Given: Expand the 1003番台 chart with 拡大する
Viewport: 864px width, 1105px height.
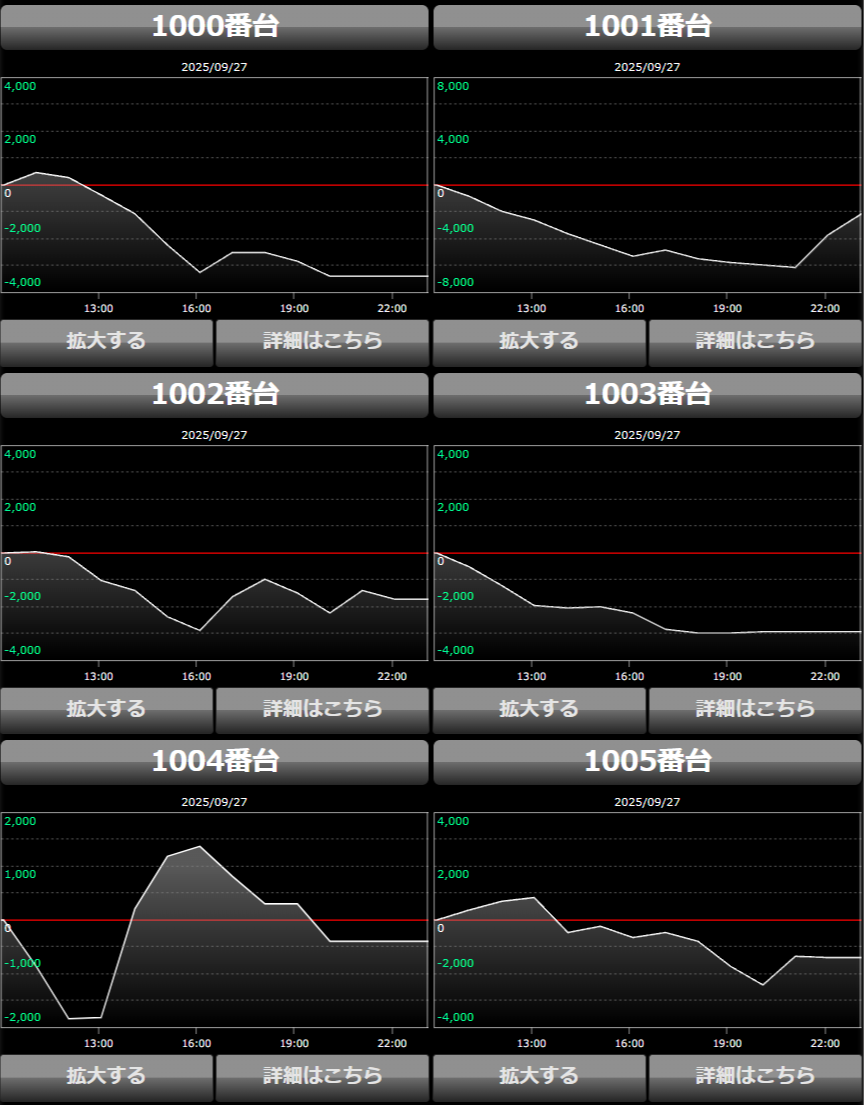Looking at the screenshot, I should (540, 710).
